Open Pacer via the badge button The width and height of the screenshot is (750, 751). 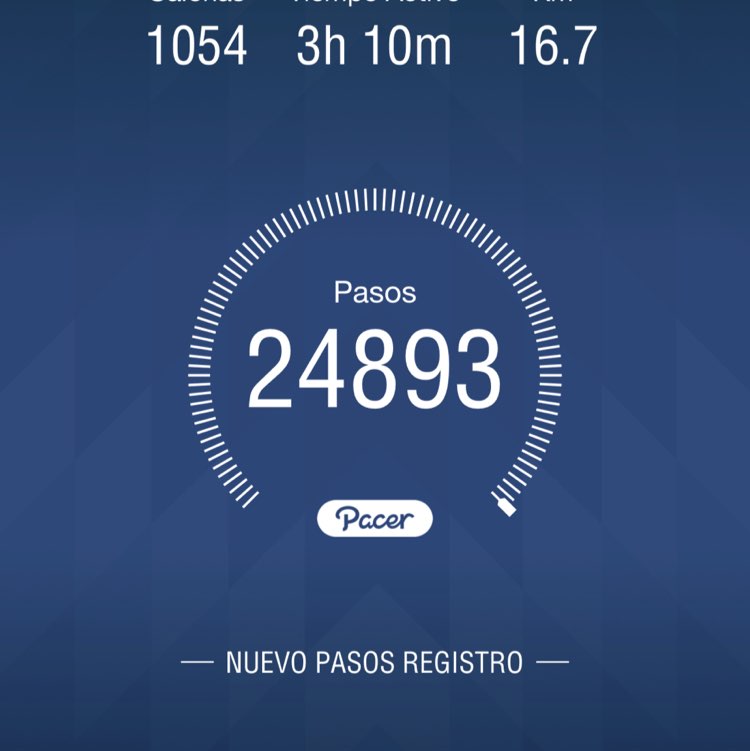(375, 518)
